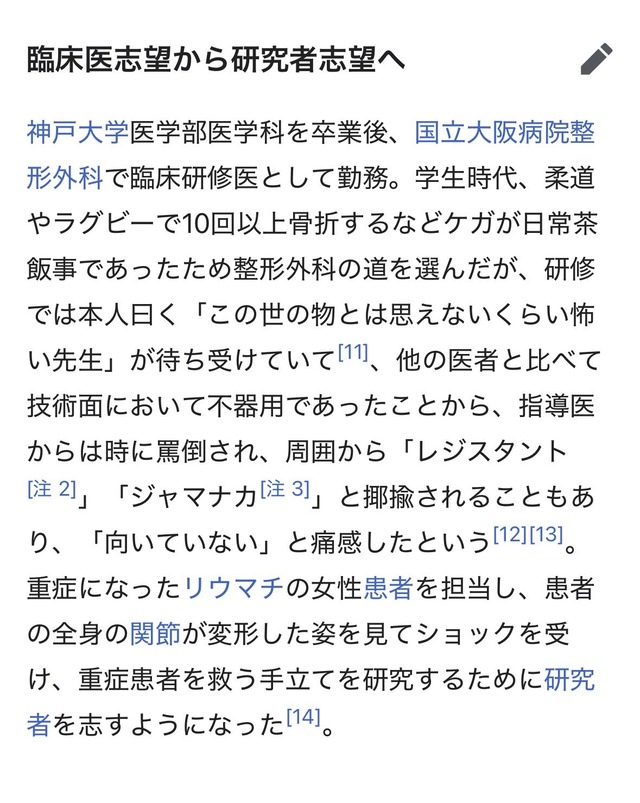Open citation [13]
Viewport: 640px width, 803px height.
[545, 534]
